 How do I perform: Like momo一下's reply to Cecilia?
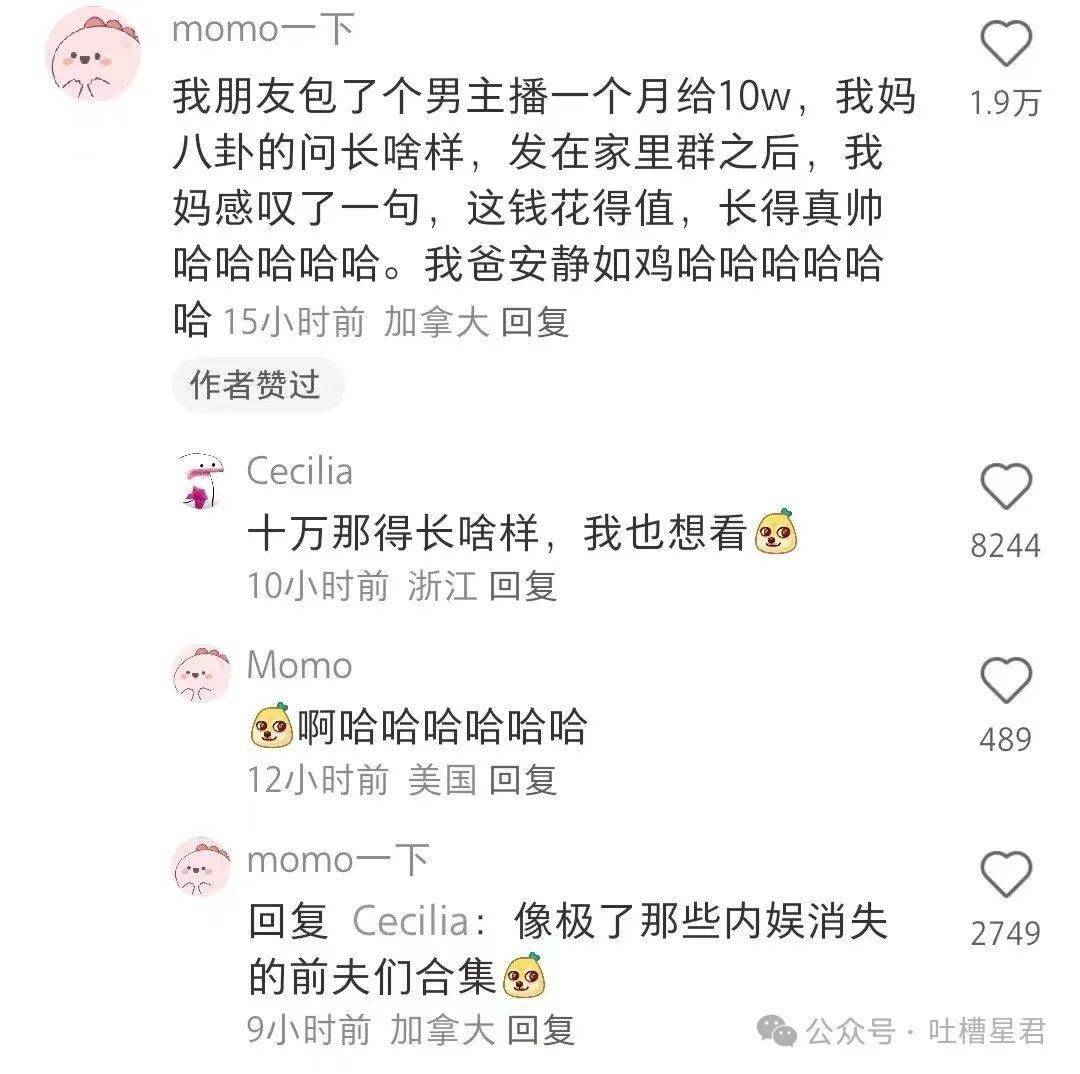(1005, 875)
